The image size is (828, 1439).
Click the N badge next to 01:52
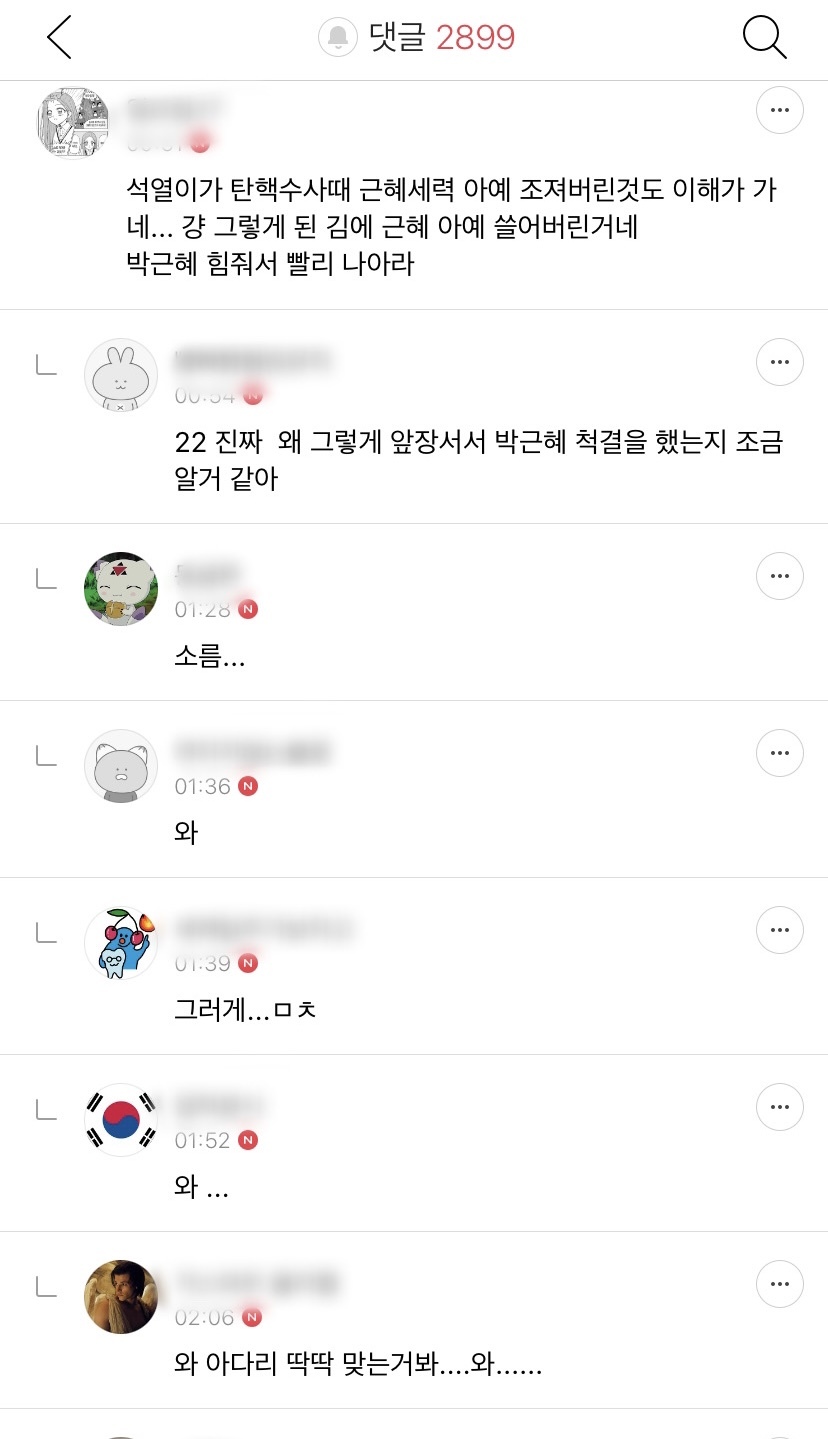click(x=250, y=1138)
